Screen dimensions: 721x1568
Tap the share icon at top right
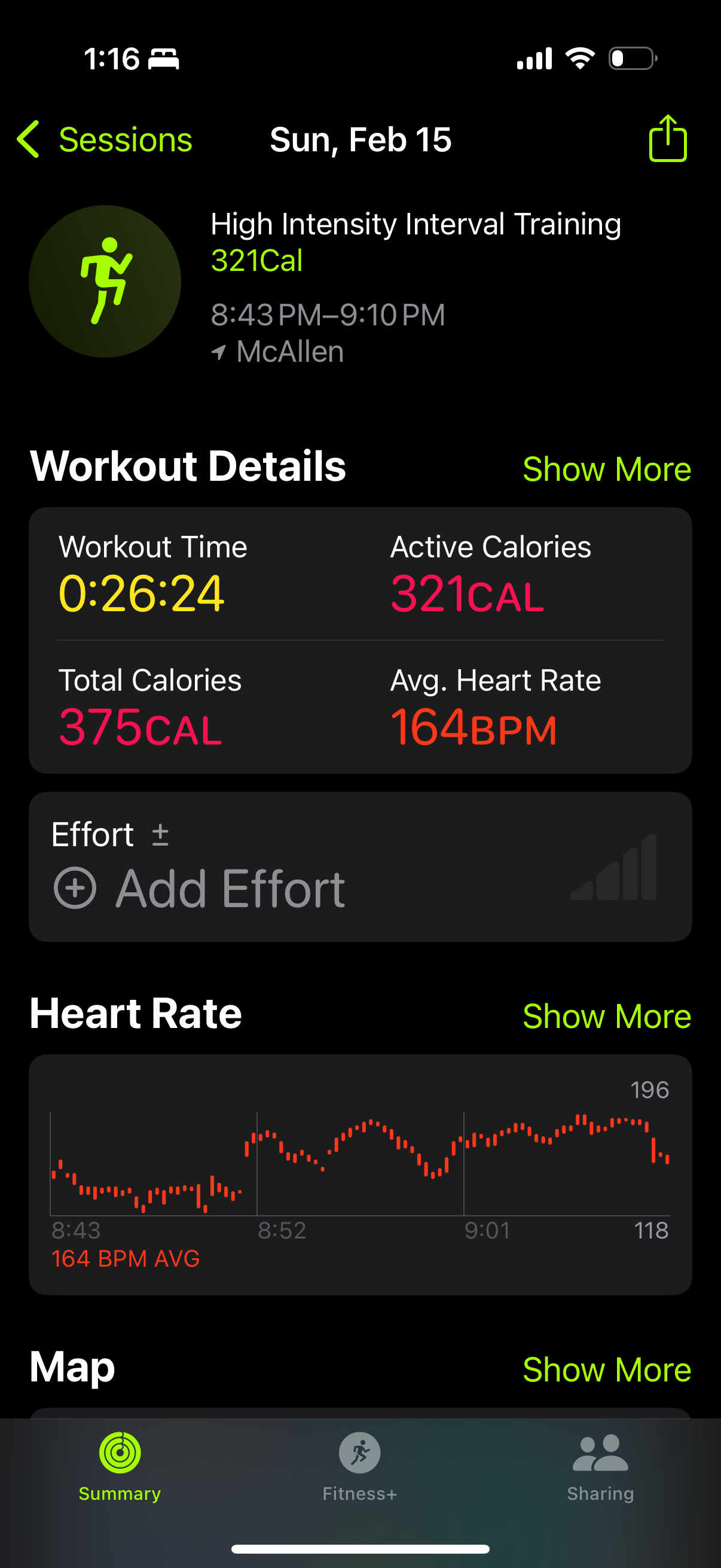tap(667, 139)
